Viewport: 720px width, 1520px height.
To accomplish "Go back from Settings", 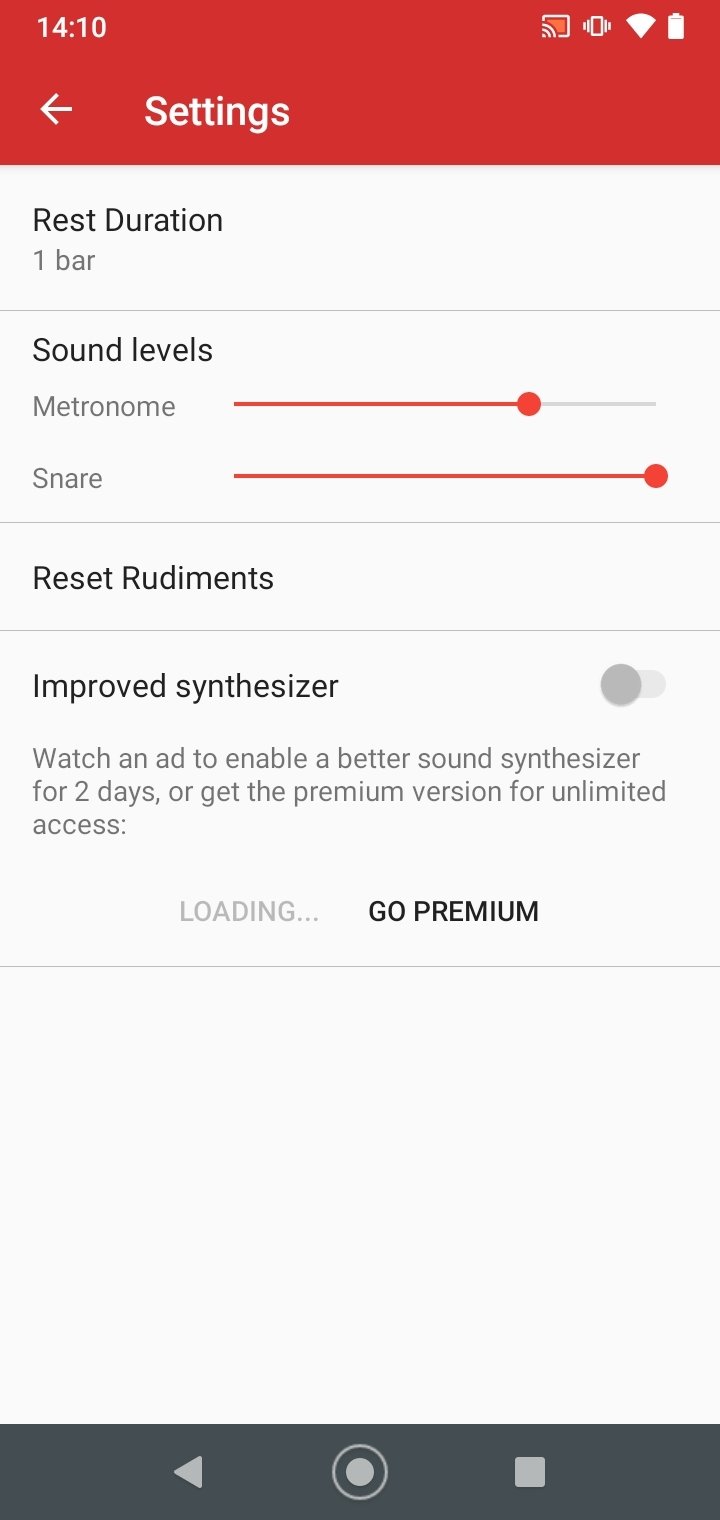I will coord(56,110).
